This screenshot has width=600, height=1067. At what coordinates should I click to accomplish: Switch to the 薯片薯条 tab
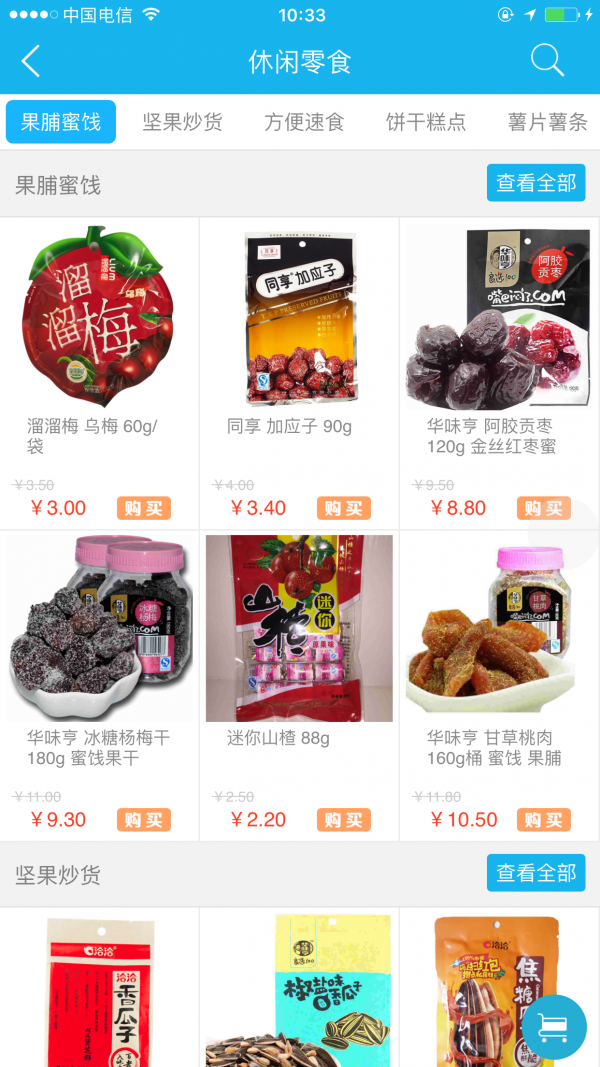coord(547,122)
